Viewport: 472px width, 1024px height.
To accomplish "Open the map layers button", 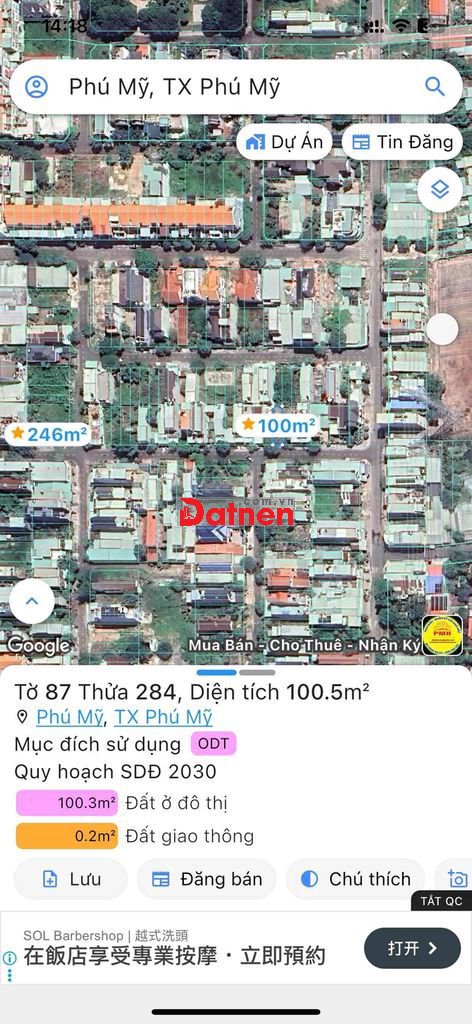I will point(440,190).
